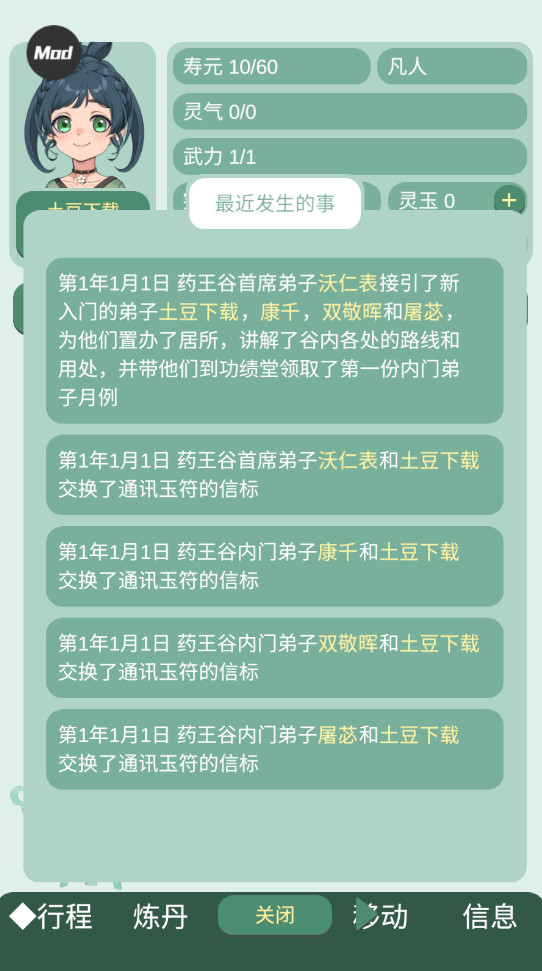Tap 沃仁表 in the second event entry
The image size is (542, 971).
[x=347, y=460]
